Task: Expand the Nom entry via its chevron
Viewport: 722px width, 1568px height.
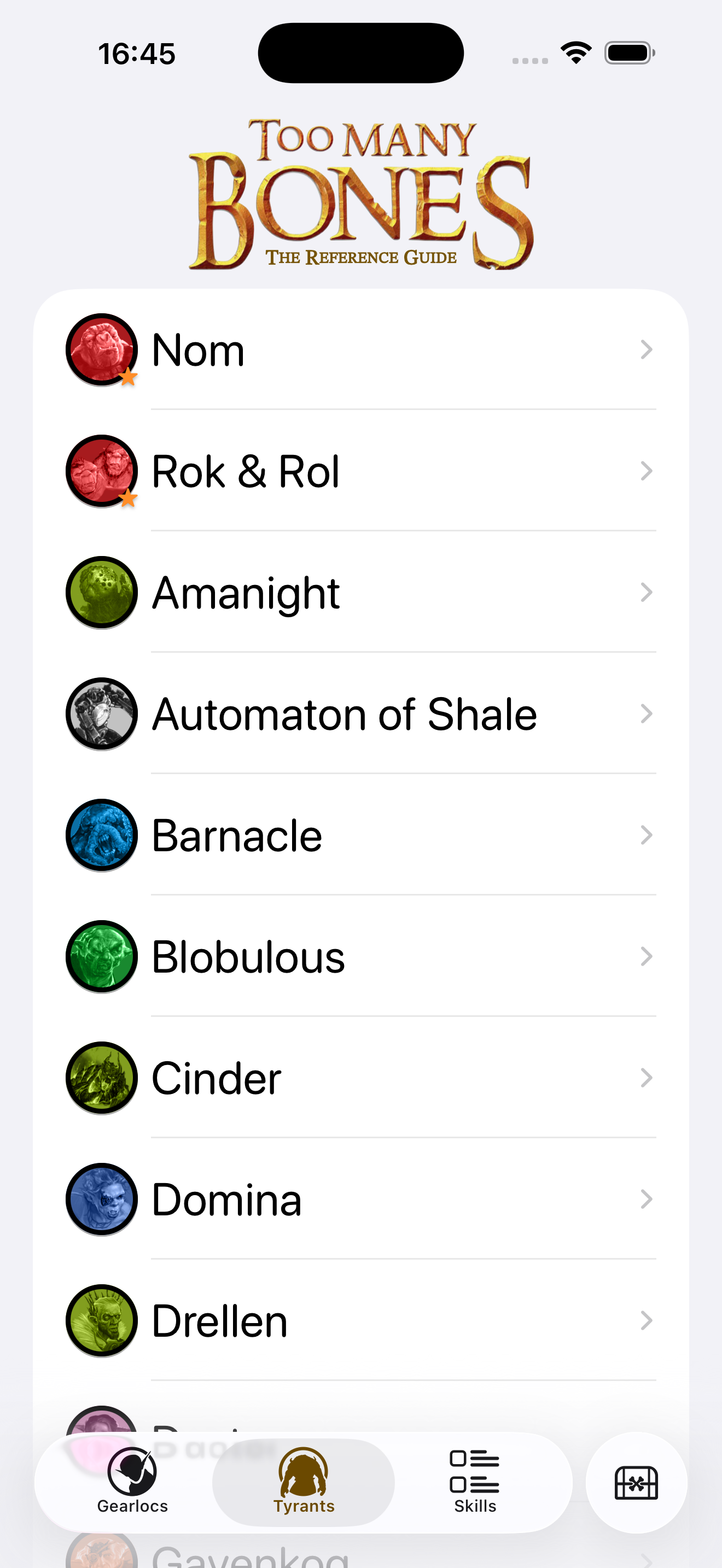Action: (647, 349)
